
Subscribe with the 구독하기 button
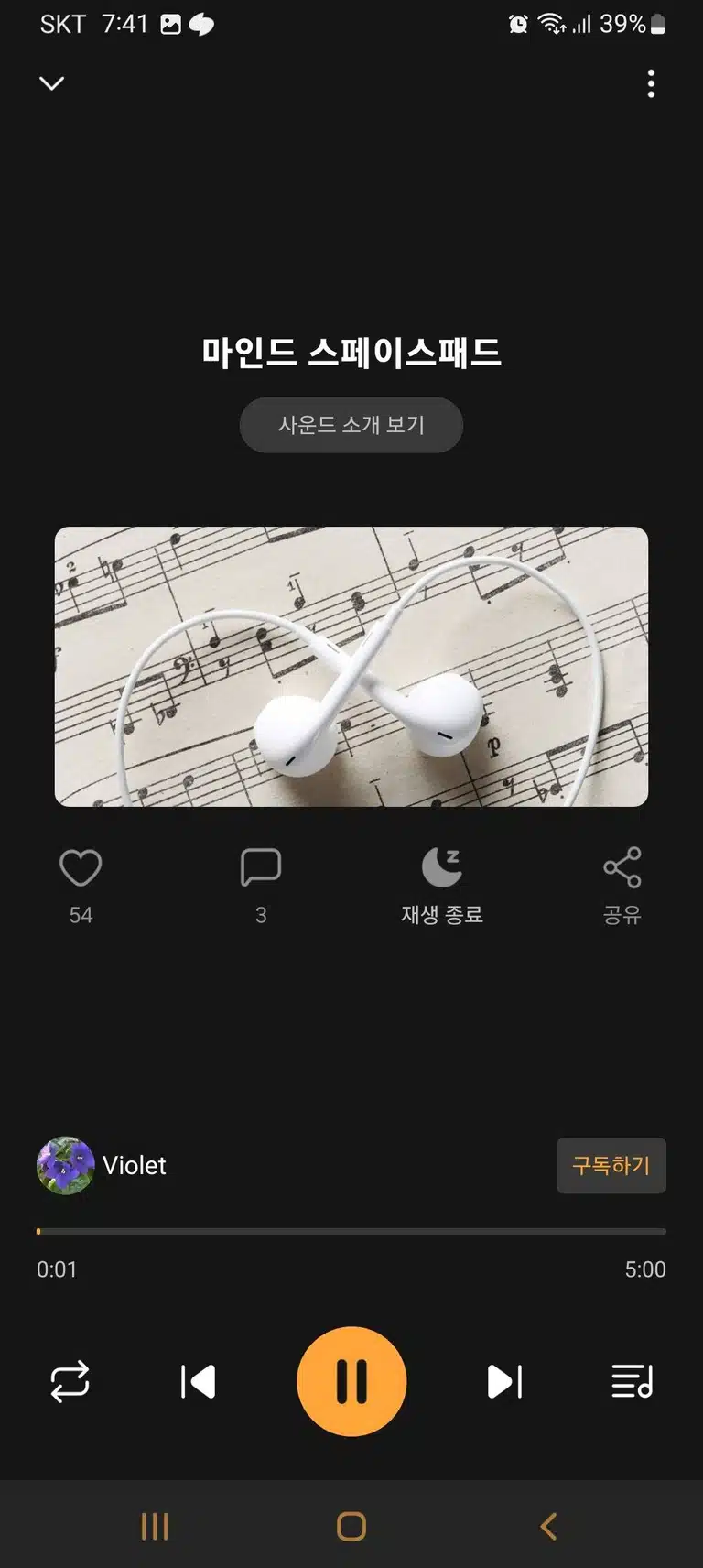[x=611, y=1165]
